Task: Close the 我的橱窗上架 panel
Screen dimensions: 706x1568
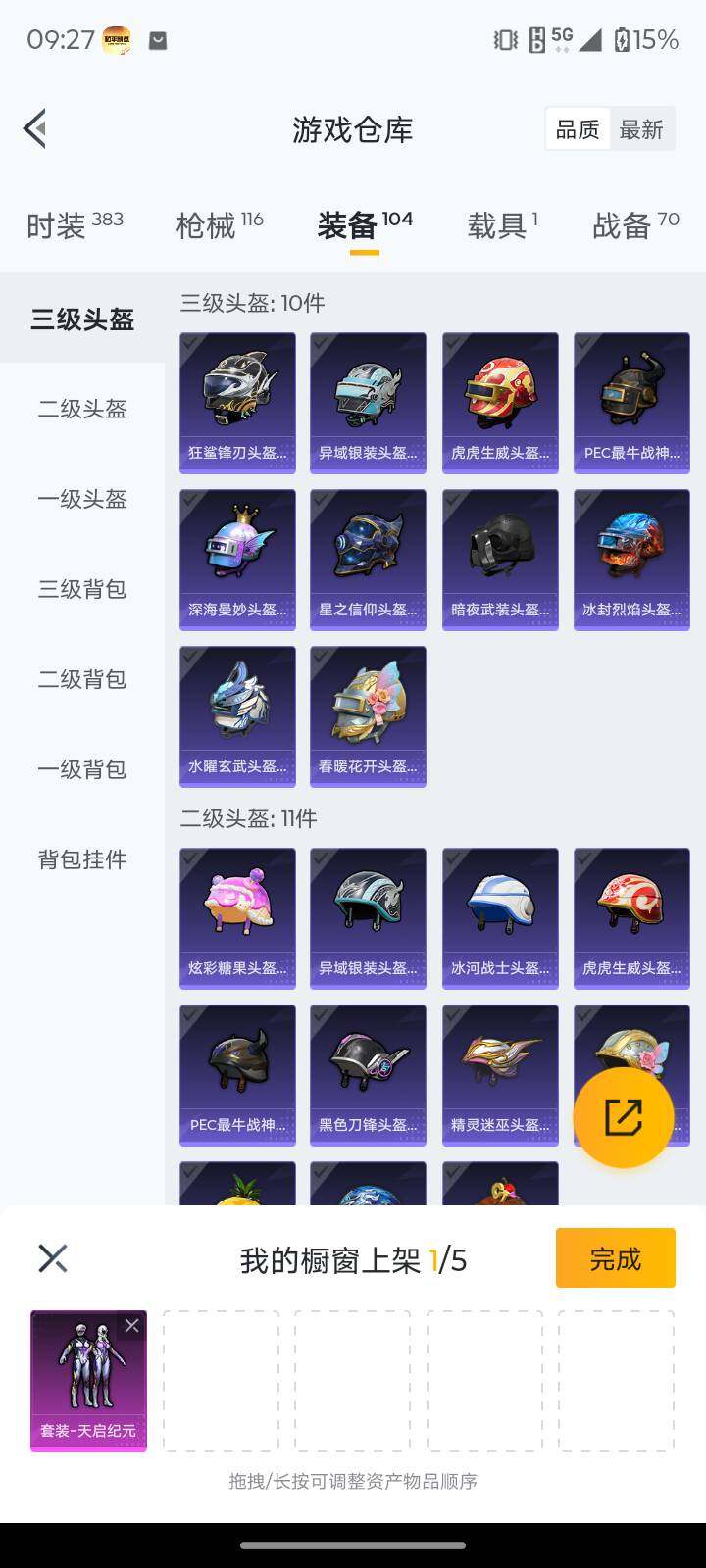Action: tap(53, 1257)
